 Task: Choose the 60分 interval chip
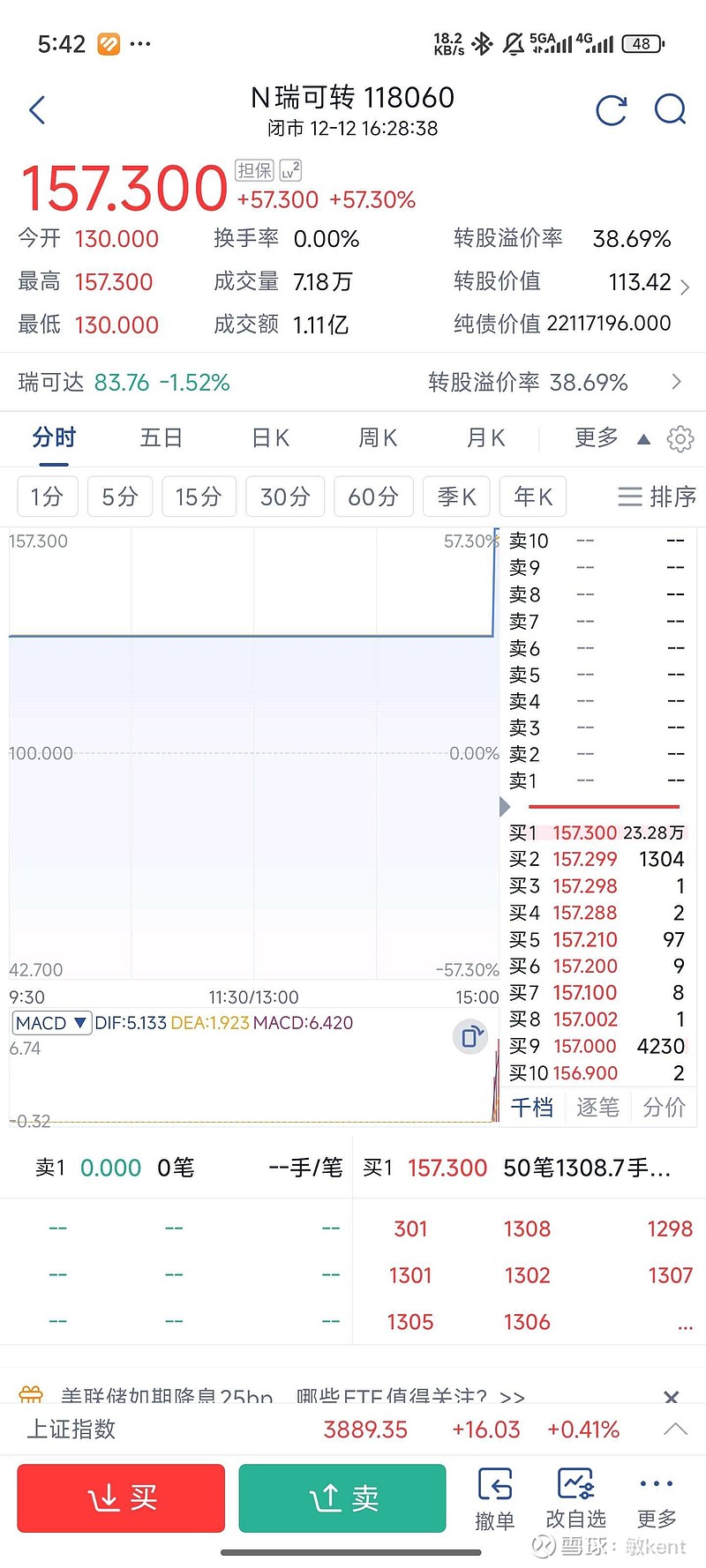tap(373, 497)
